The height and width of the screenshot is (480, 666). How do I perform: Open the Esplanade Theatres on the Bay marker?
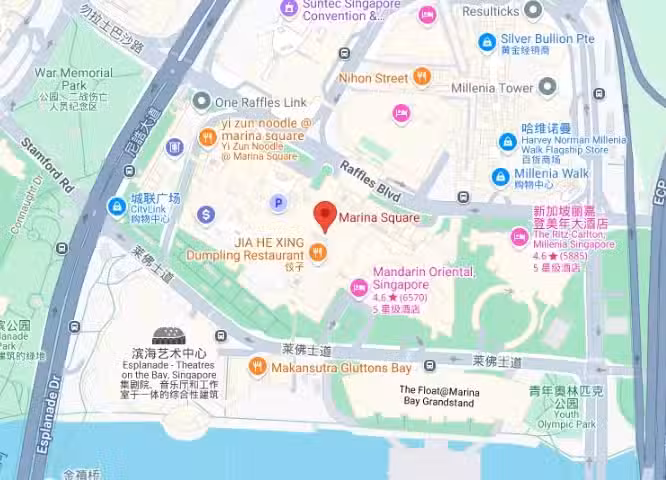click(168, 335)
